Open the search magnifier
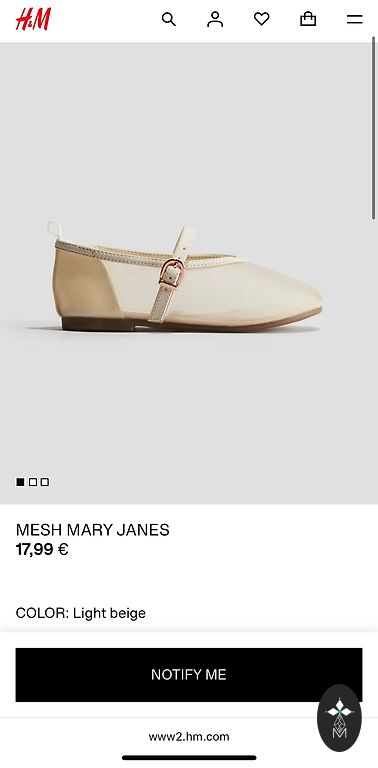Viewport: 378px width, 768px height. pyautogui.click(x=168, y=19)
